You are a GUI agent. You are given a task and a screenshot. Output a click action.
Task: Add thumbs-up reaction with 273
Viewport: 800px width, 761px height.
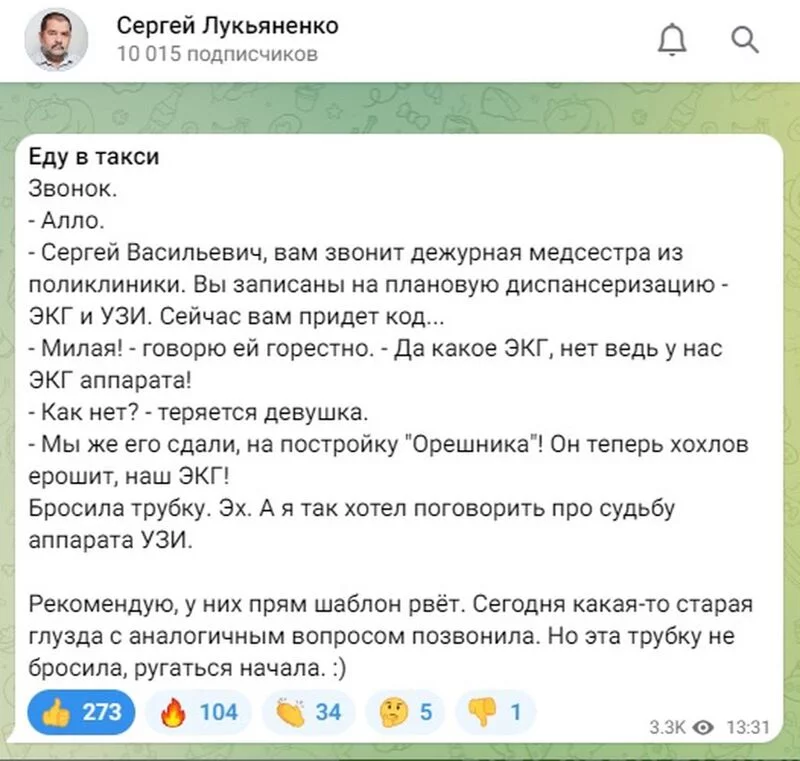83,712
